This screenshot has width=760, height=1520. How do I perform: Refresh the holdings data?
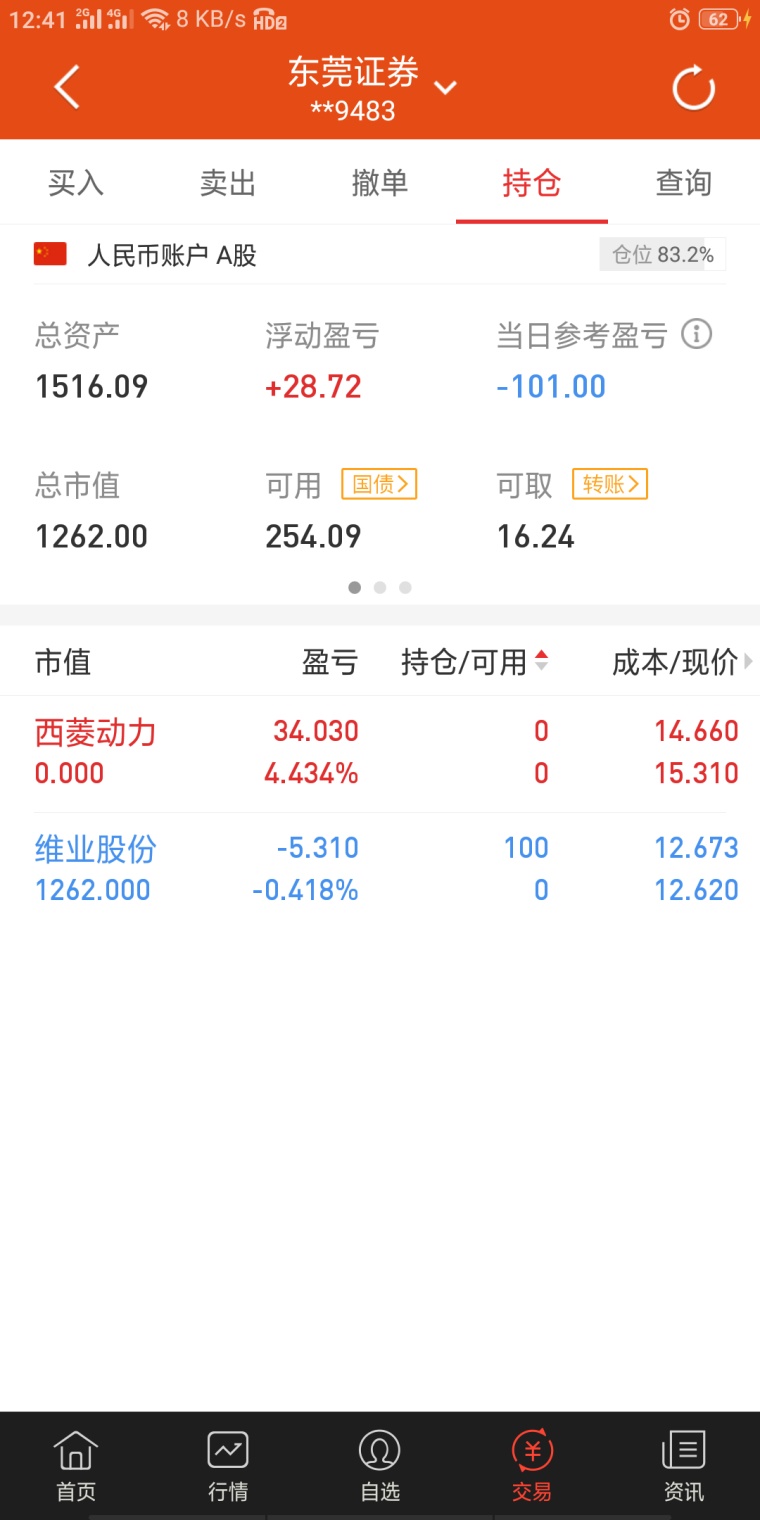tap(693, 88)
